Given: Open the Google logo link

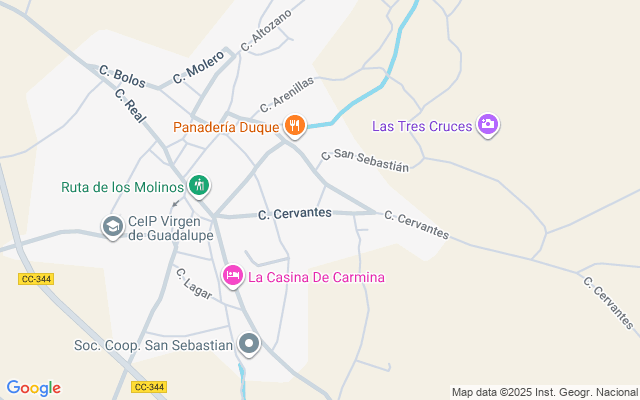Looking at the screenshot, I should coord(33,388).
